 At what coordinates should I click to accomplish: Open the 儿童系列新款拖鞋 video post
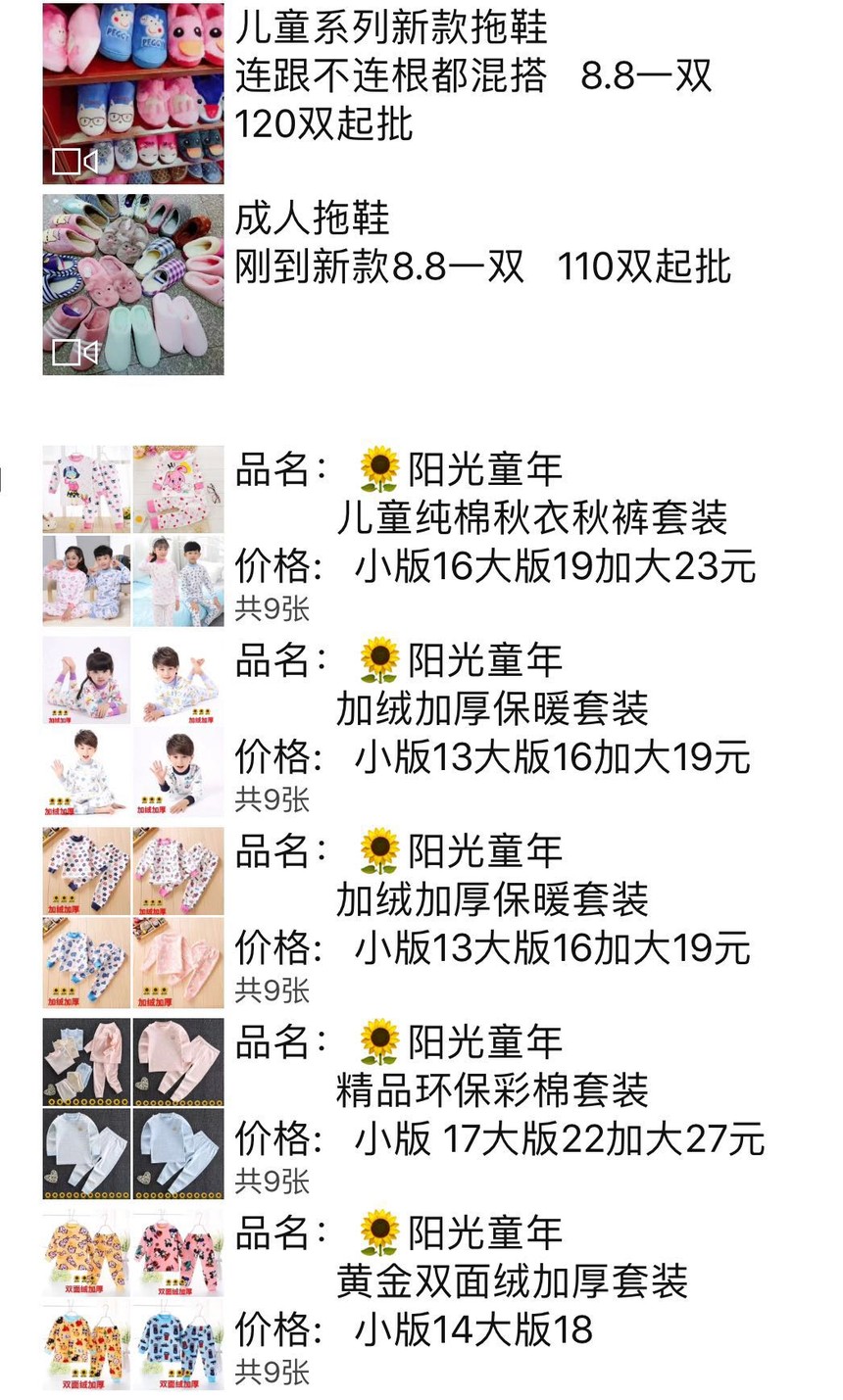(x=133, y=93)
